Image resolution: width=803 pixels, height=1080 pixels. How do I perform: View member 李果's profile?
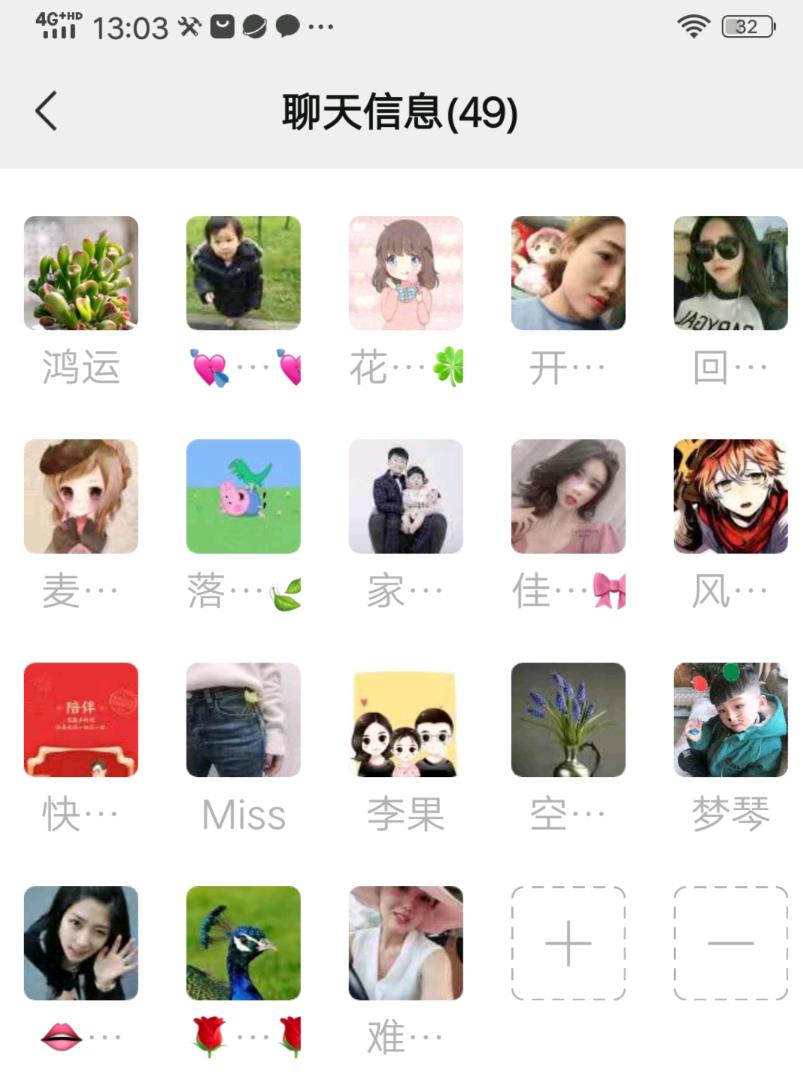click(405, 719)
